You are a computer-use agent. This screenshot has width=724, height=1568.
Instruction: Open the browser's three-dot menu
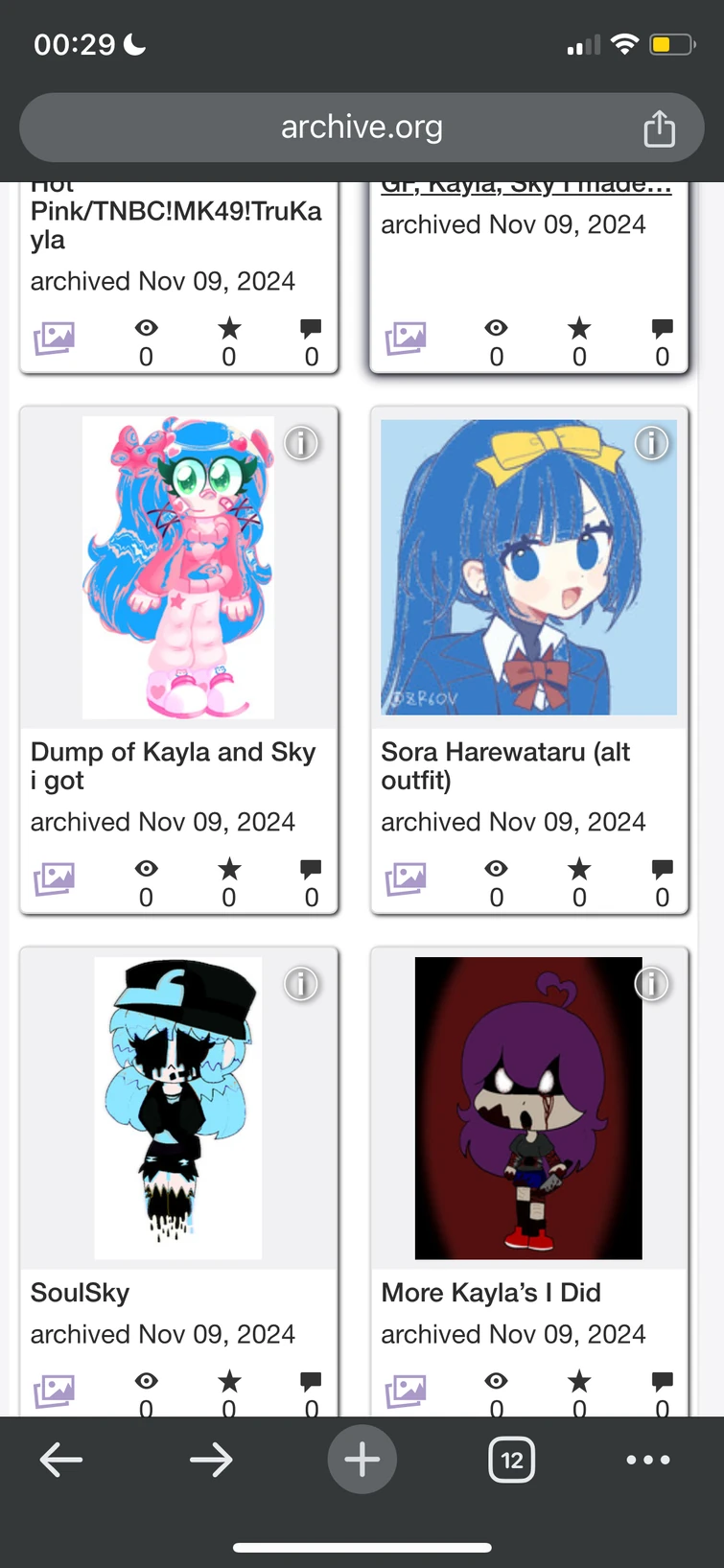coord(648,1460)
